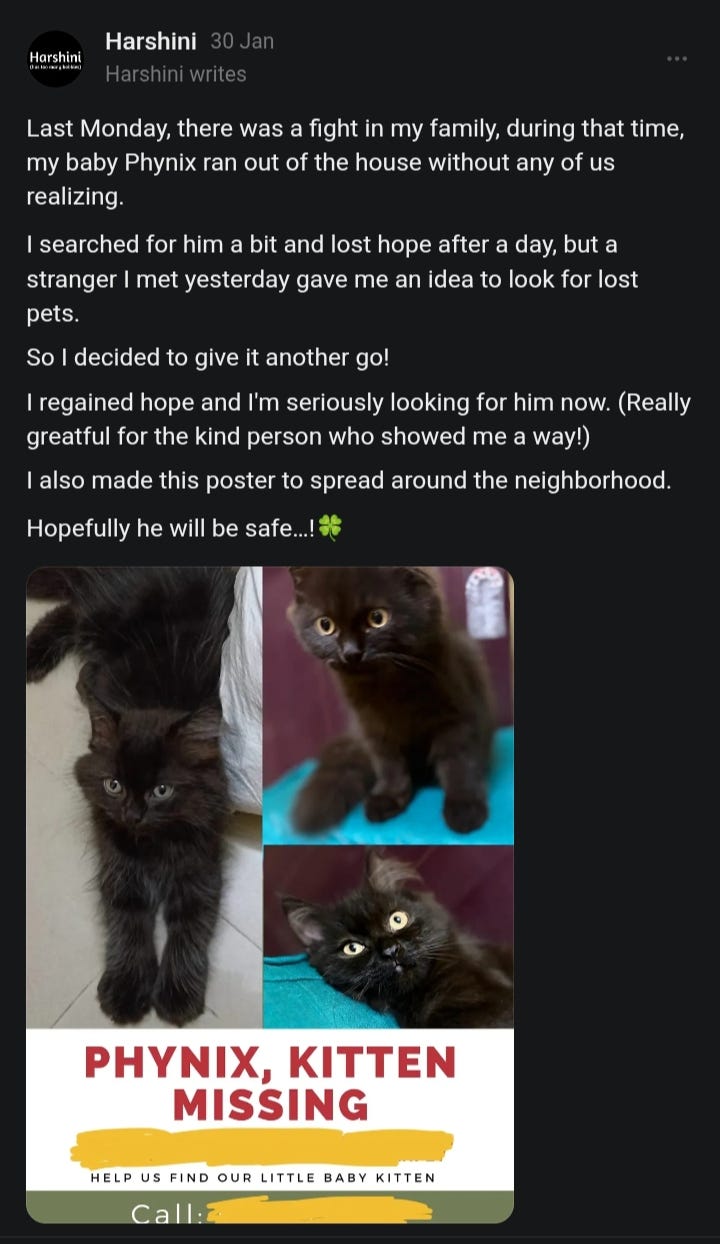Open Harshini's profile picture
The image size is (720, 1244).
[x=55, y=59]
